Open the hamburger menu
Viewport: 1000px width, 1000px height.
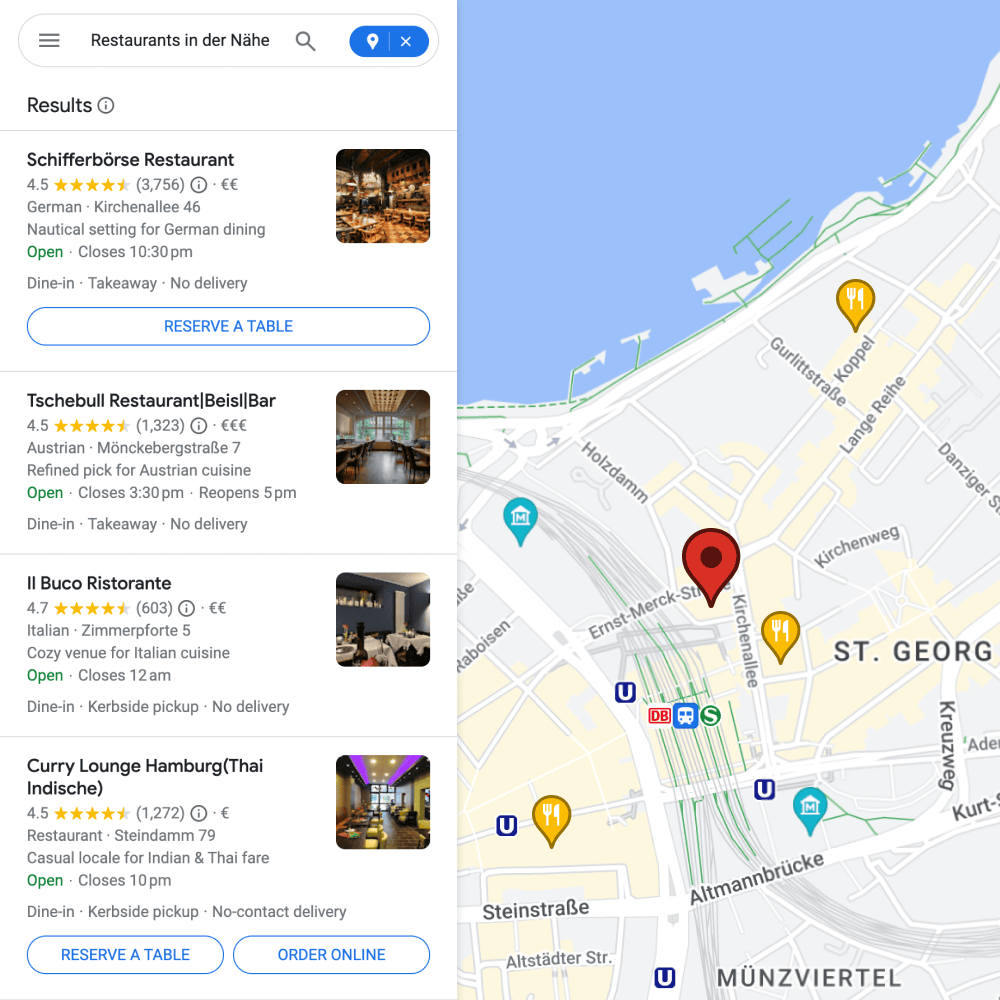tap(49, 41)
